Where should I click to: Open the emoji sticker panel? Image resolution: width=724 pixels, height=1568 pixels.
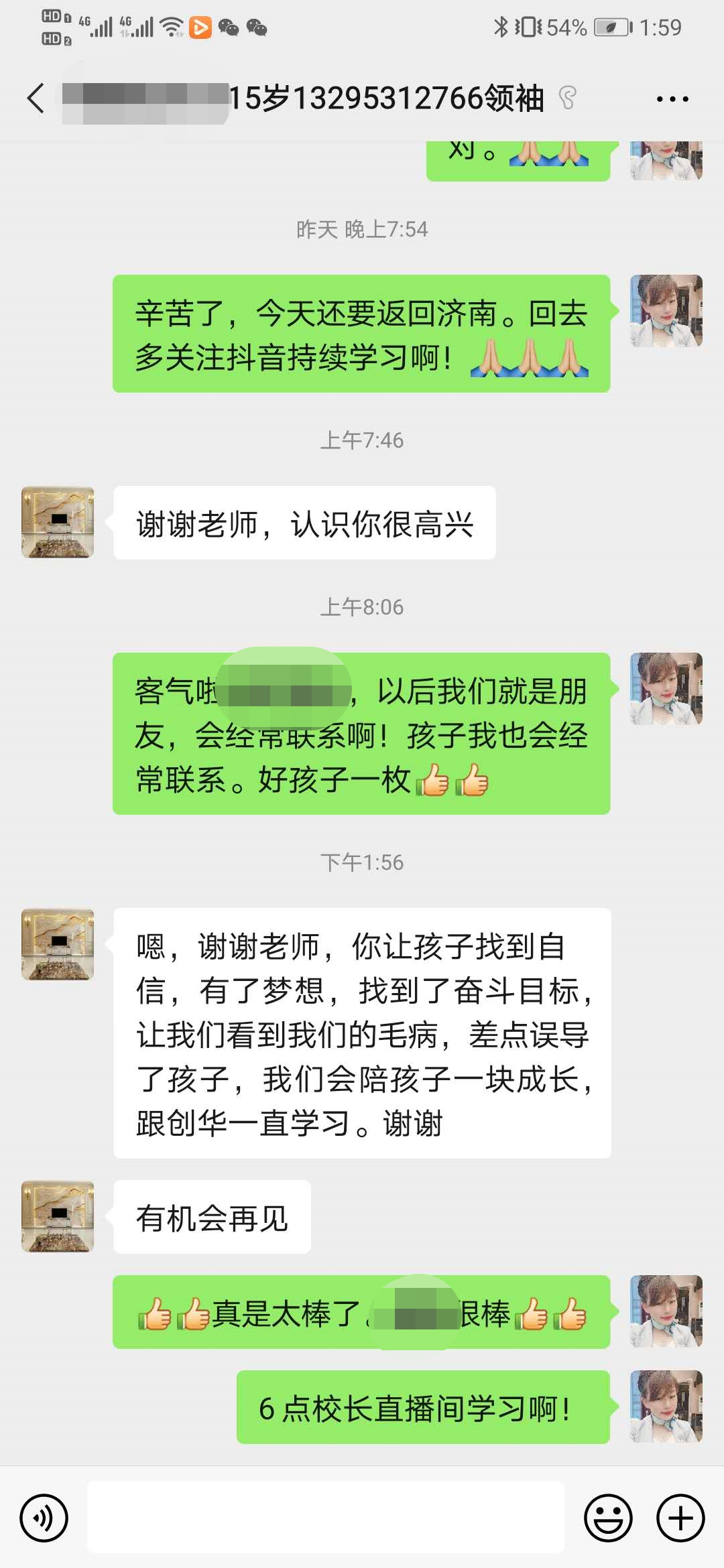tap(608, 1518)
